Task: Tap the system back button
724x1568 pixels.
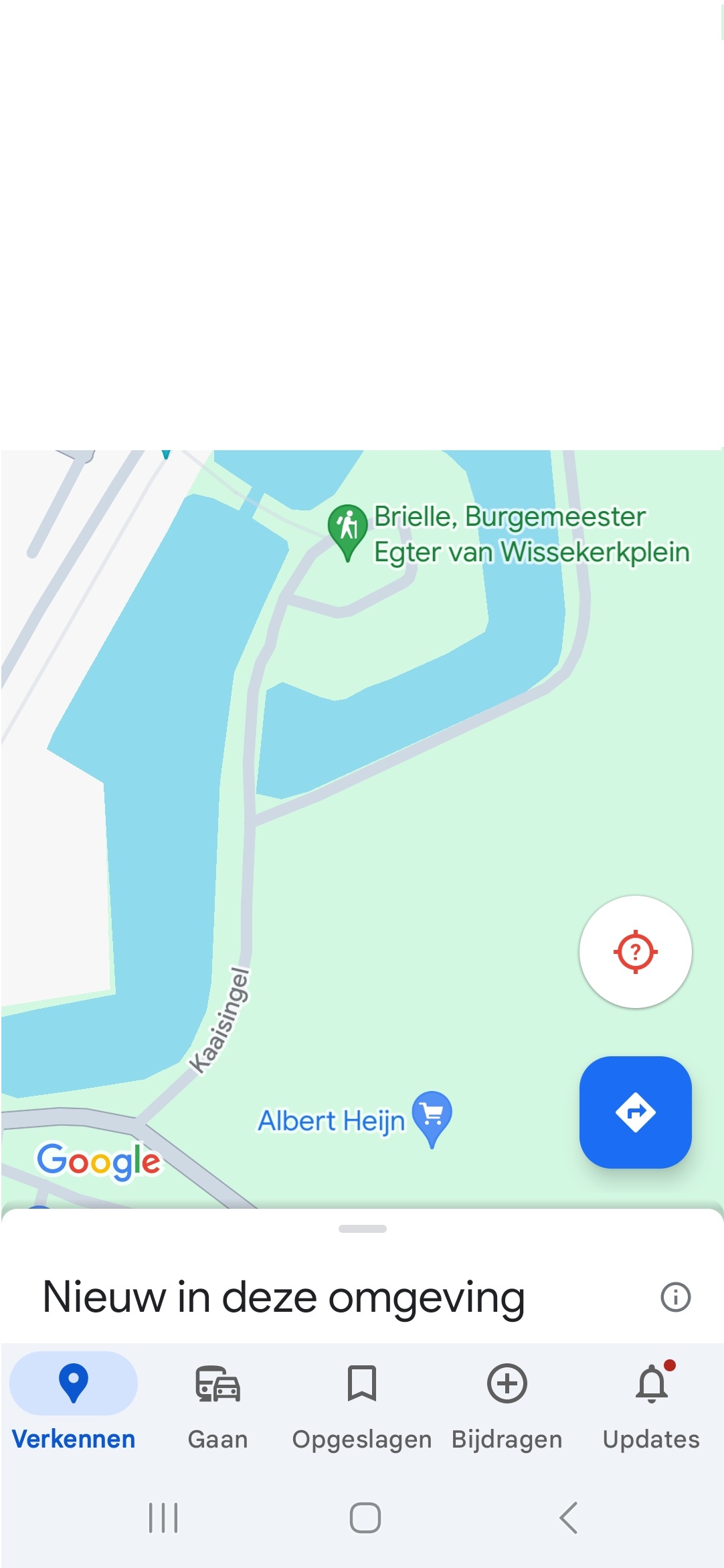Action: (568, 1518)
